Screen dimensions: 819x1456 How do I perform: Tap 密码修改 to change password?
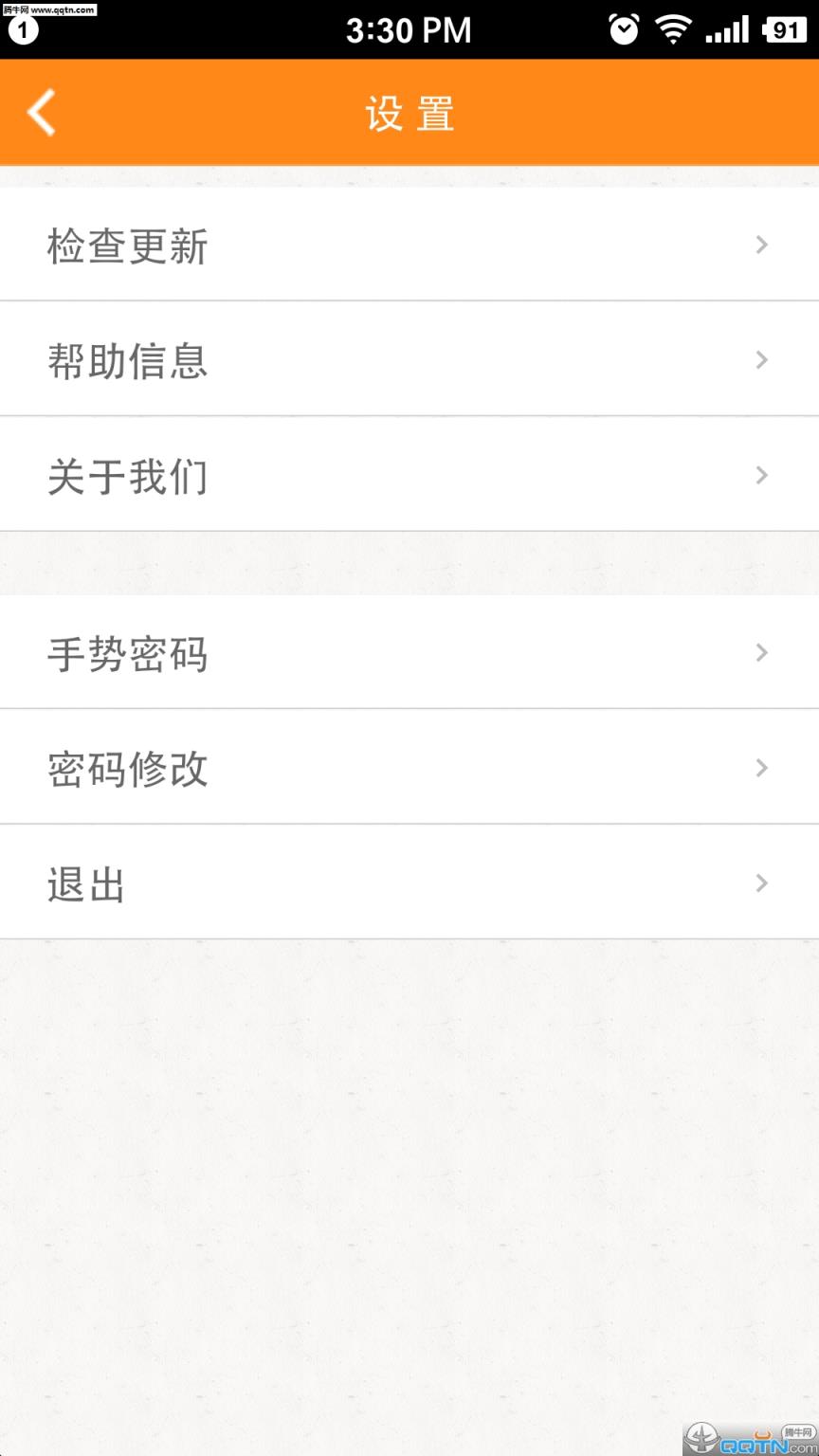[x=128, y=768]
